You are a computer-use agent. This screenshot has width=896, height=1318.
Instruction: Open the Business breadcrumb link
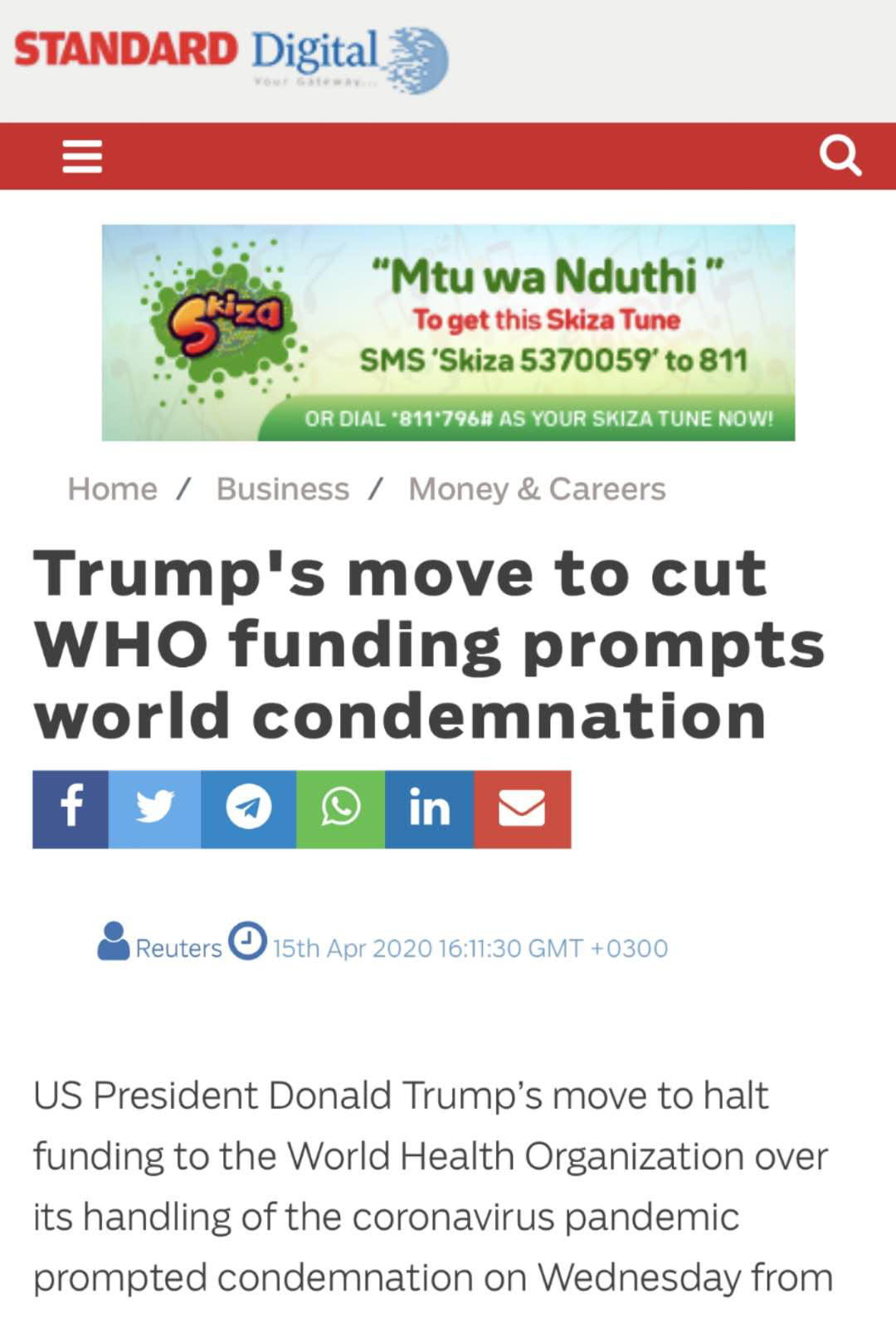282,490
